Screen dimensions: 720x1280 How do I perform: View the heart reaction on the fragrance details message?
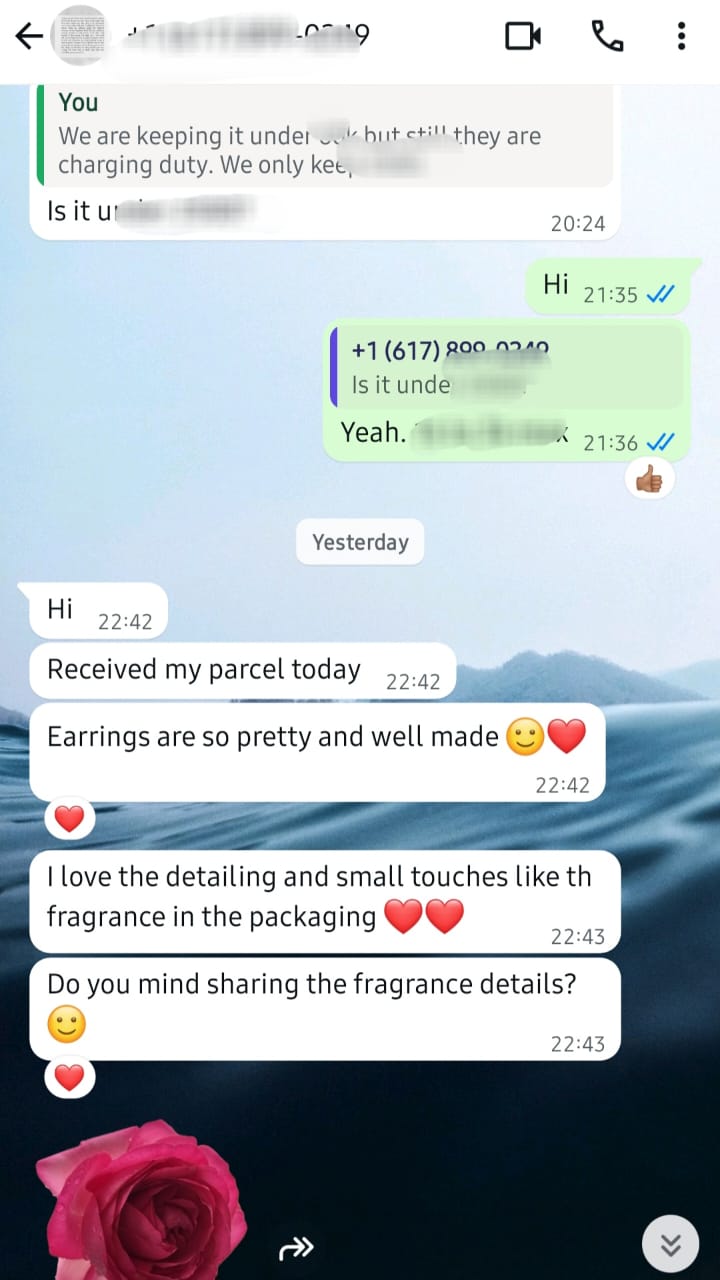click(69, 1078)
